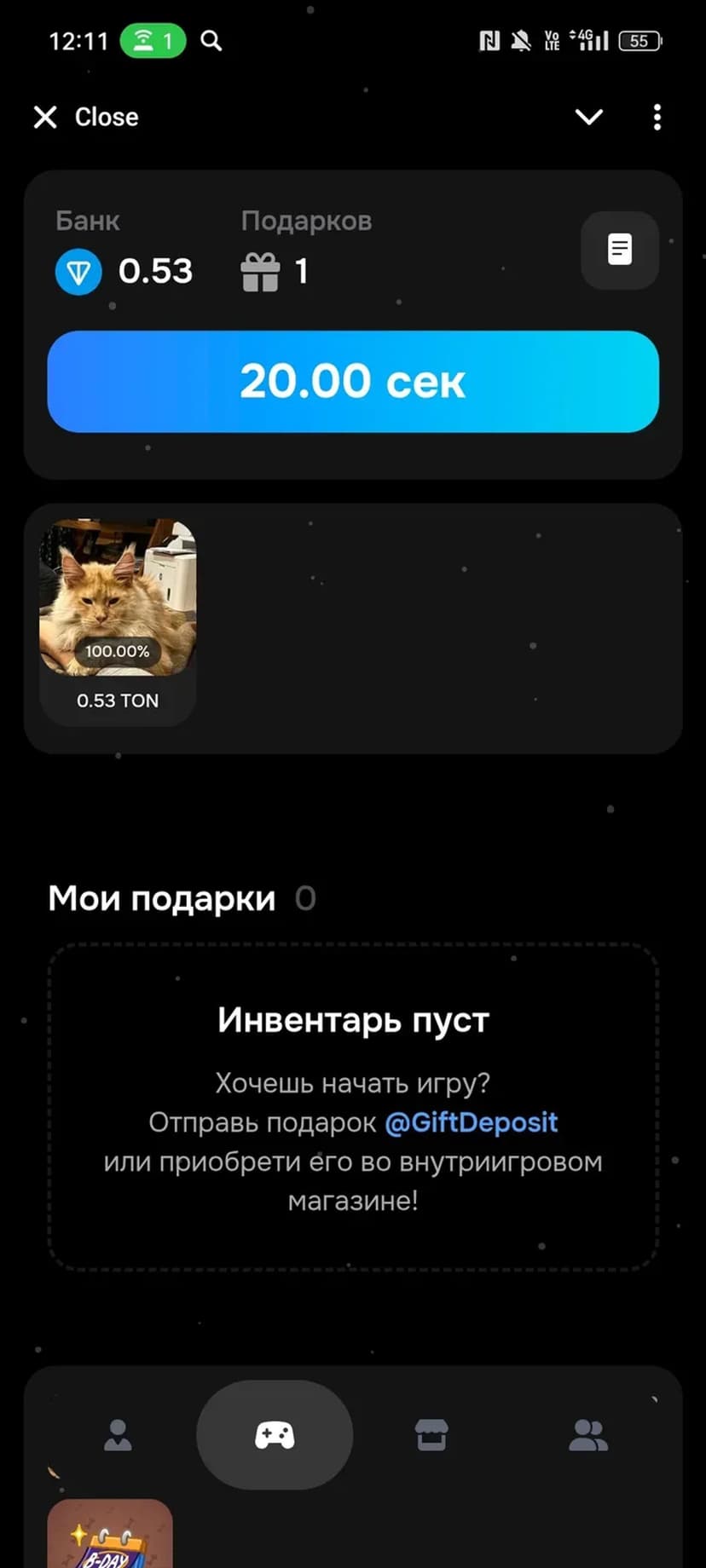Open the document icon in the bank card
Image resolution: width=706 pixels, height=1568 pixels.
[620, 250]
